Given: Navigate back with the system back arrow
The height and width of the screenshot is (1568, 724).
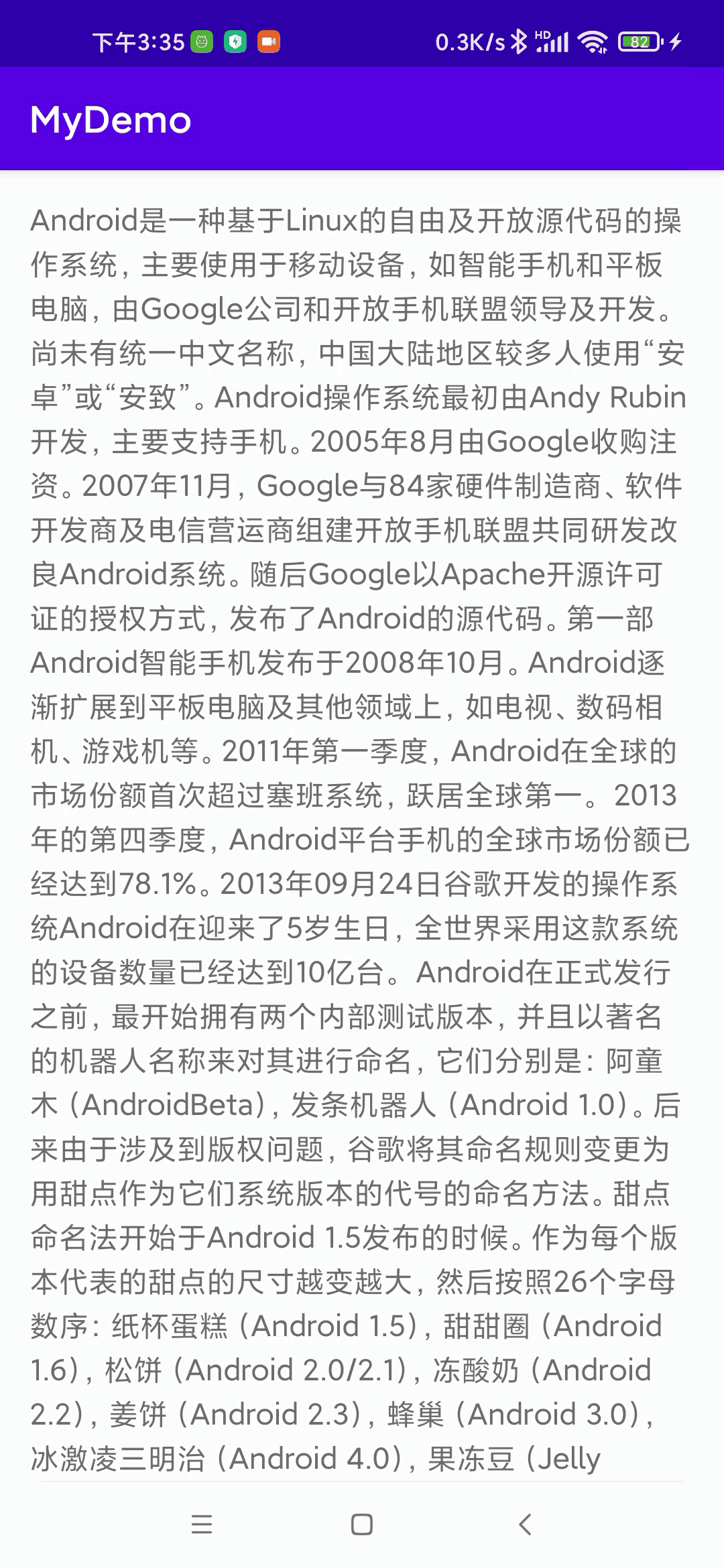Looking at the screenshot, I should pos(526,1524).
